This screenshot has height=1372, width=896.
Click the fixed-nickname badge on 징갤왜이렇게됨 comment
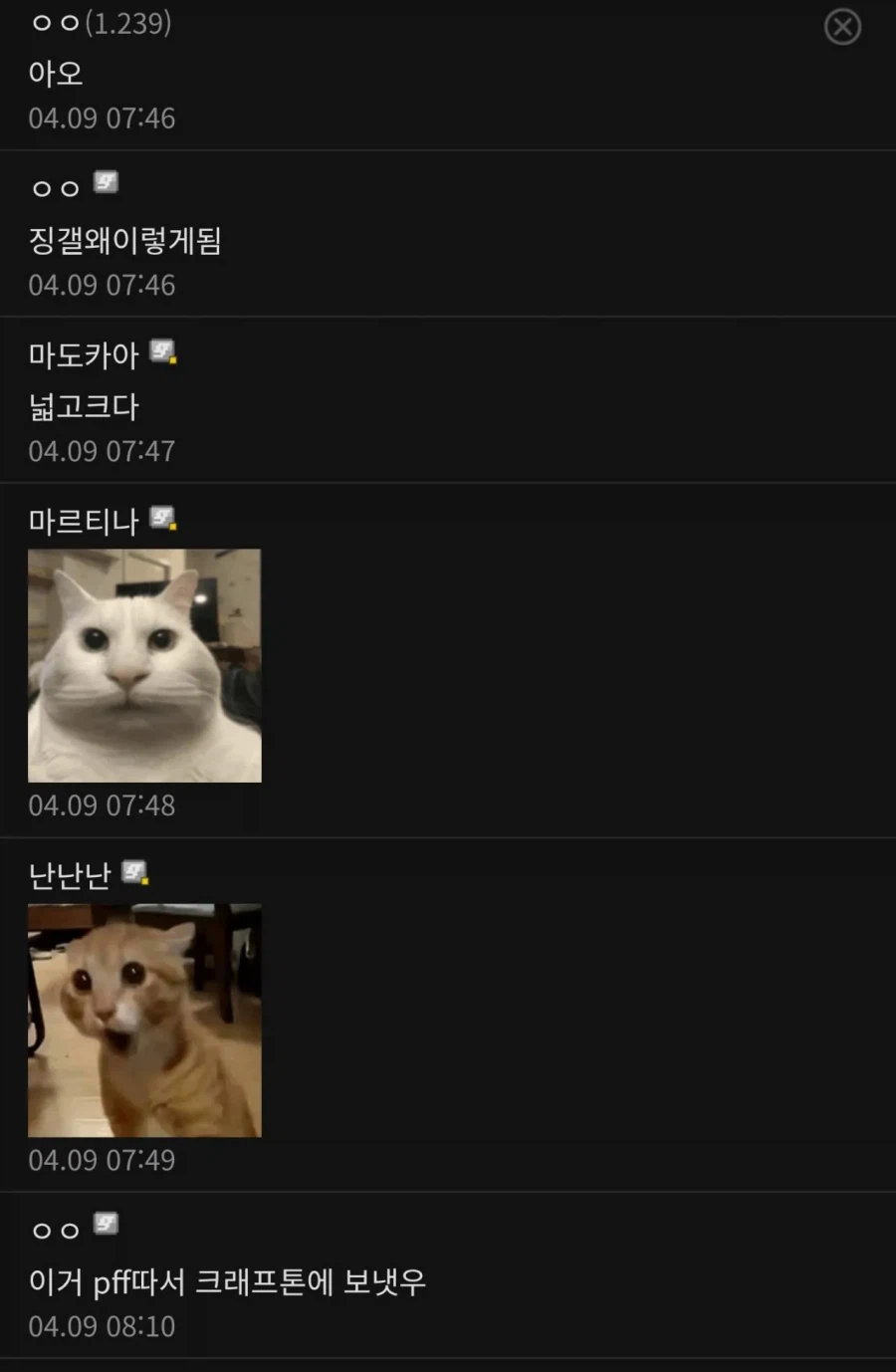pos(104,181)
